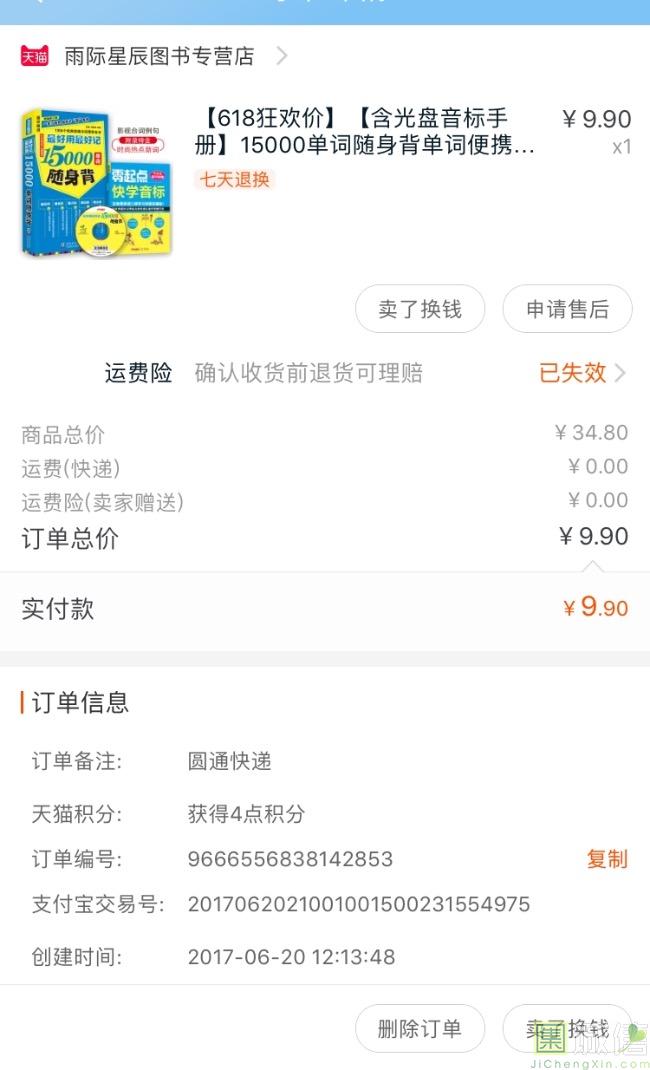Open the 雨际星辰图书专营店 store page
Image resolution: width=650 pixels, height=1070 pixels.
click(159, 56)
